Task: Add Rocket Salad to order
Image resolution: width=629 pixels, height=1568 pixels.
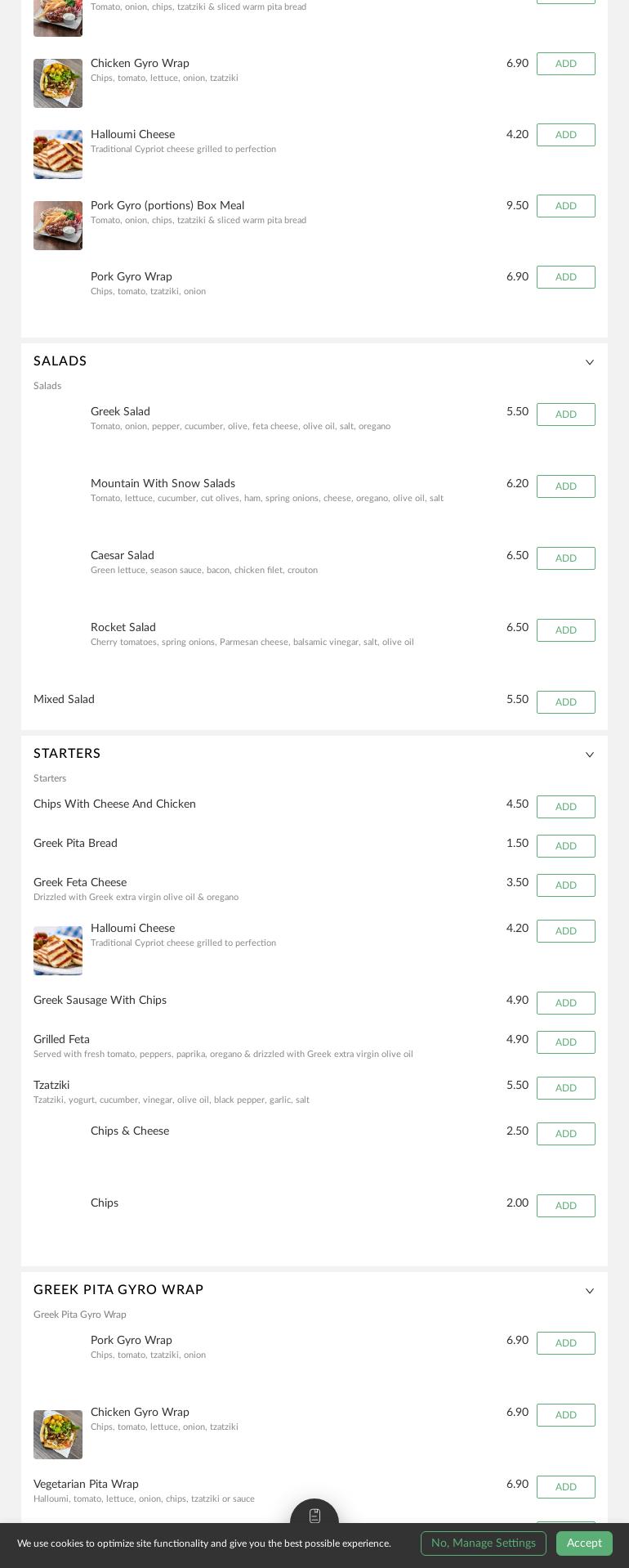Action: click(566, 630)
